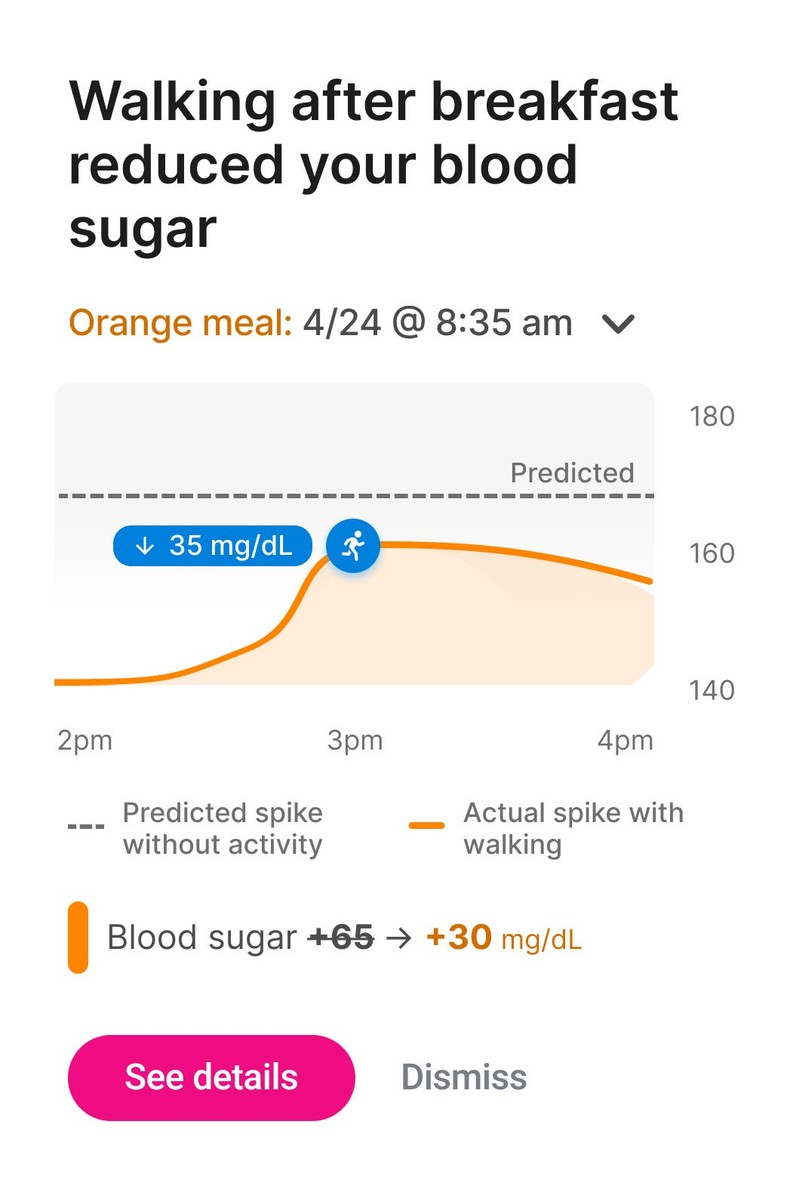Screen dimensions: 790x1189
Task: Select the orange line legend icon for walking
Action: [428, 826]
